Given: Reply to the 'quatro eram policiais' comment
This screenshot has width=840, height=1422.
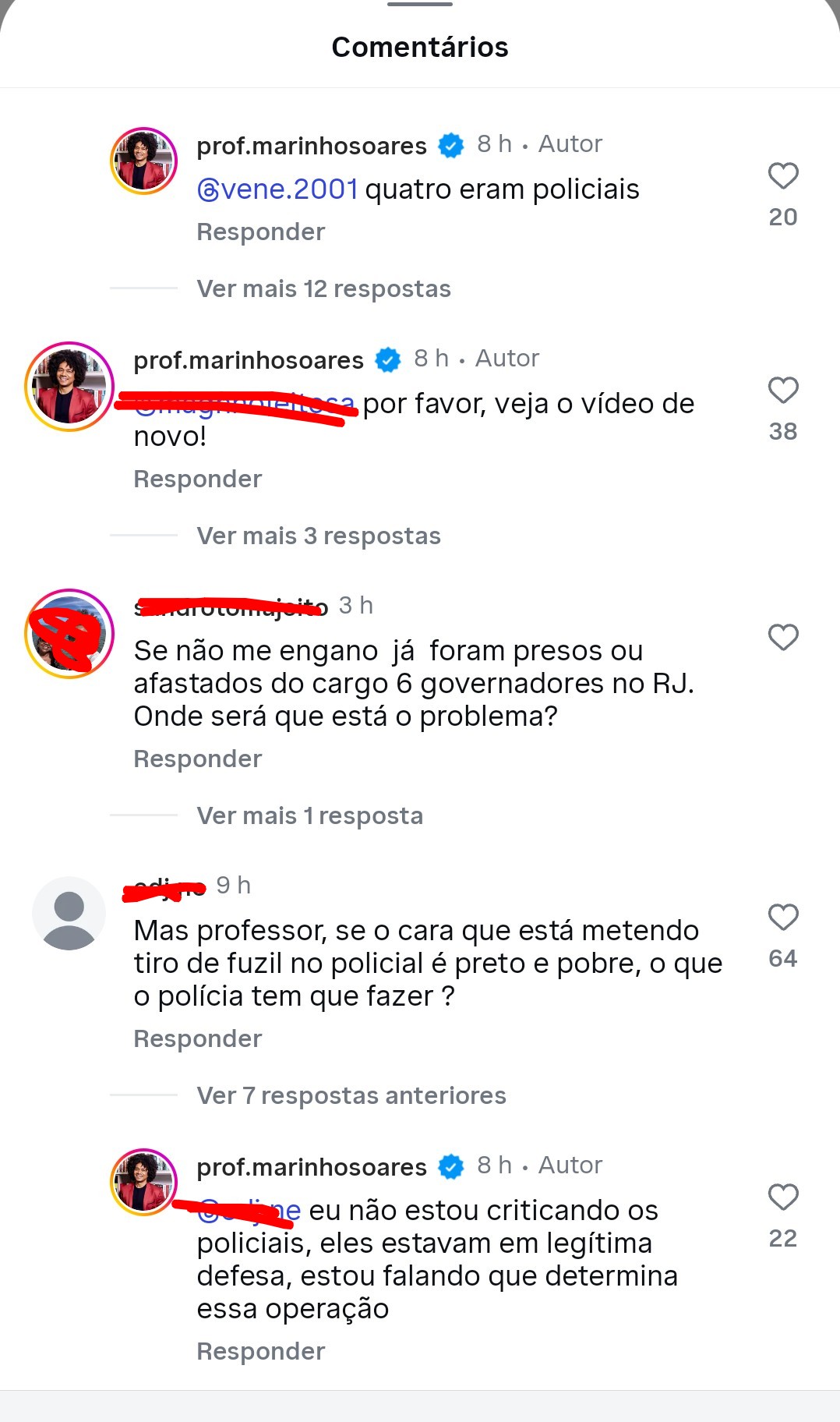Looking at the screenshot, I should (260, 232).
